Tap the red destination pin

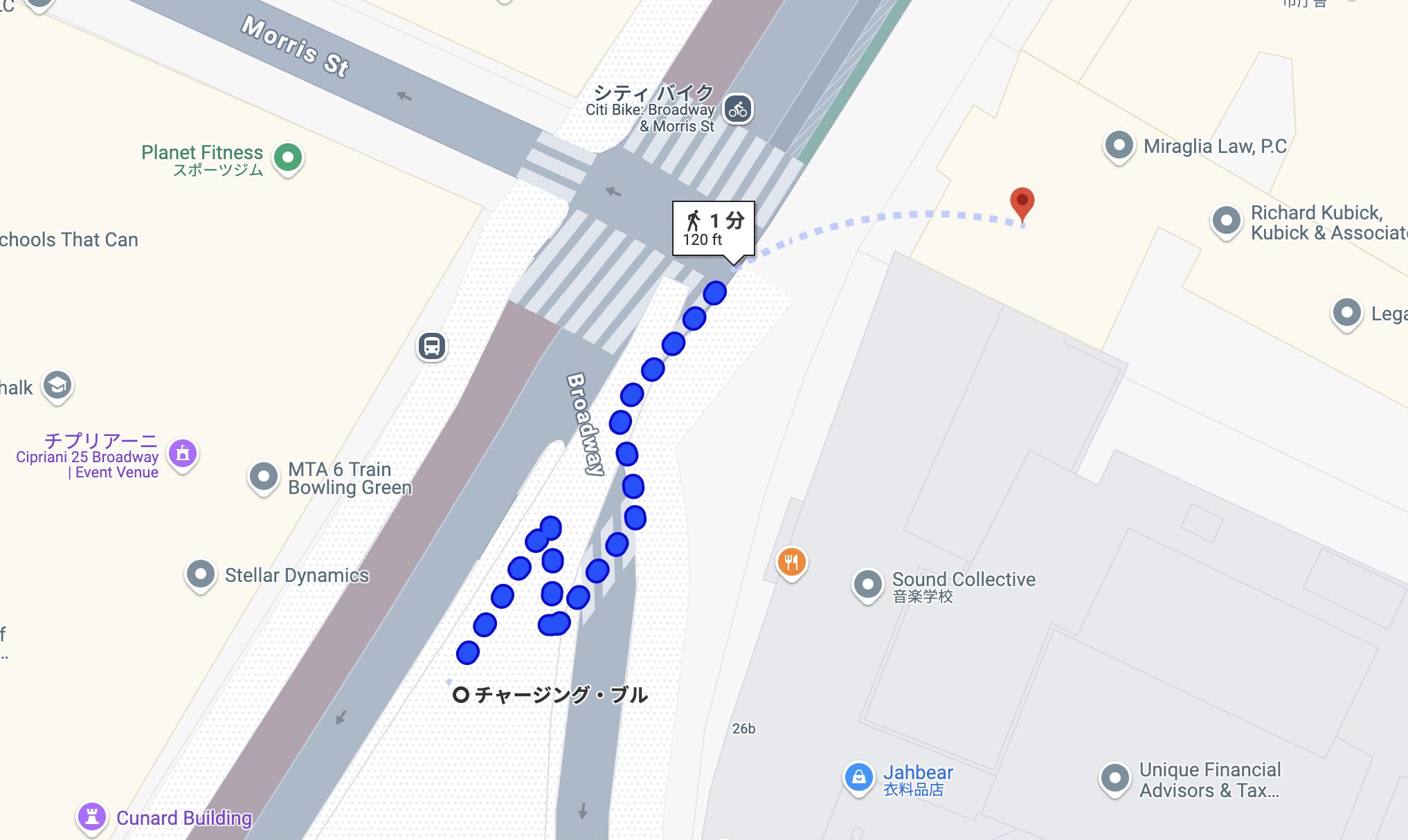1022,201
